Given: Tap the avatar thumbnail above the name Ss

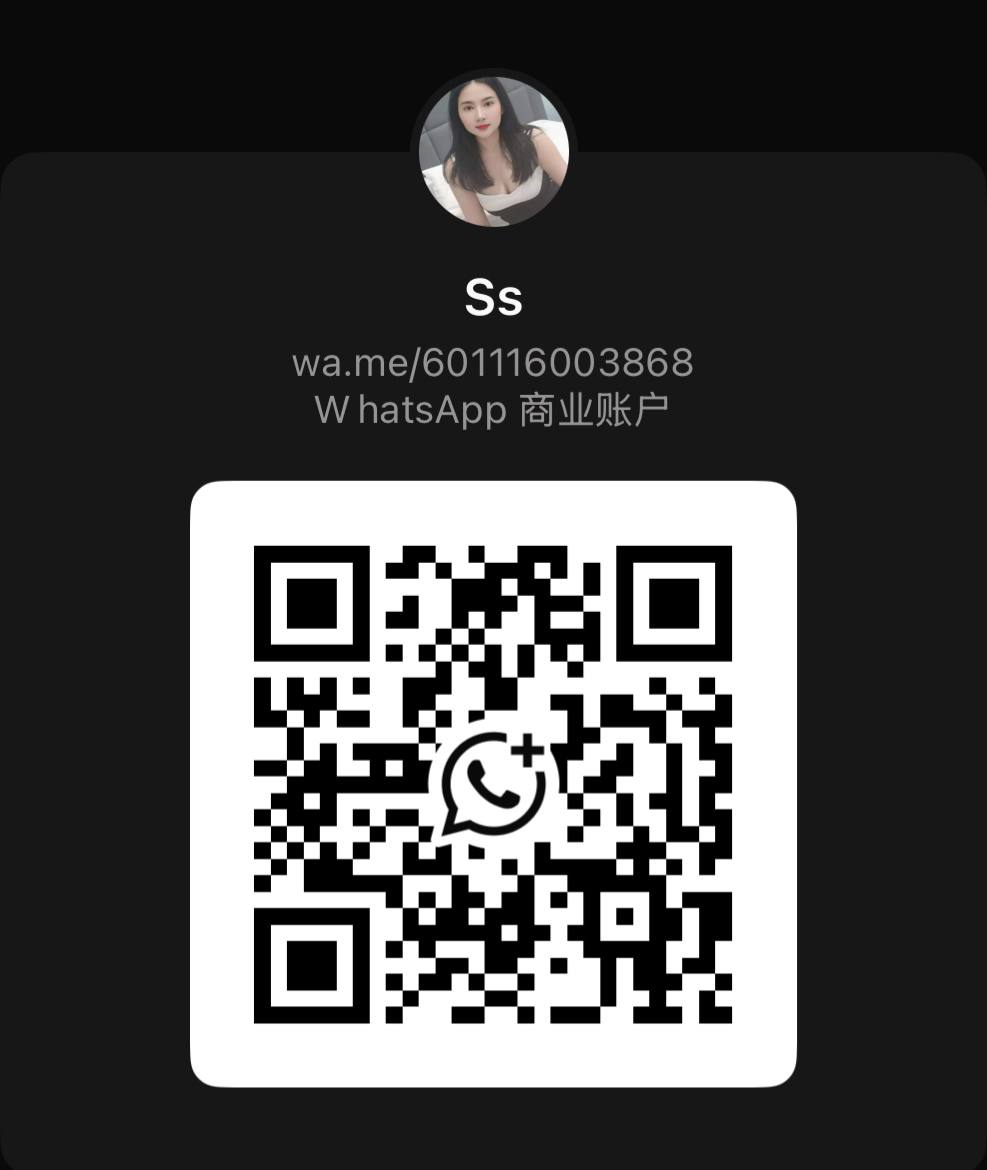Looking at the screenshot, I should coord(493,150).
